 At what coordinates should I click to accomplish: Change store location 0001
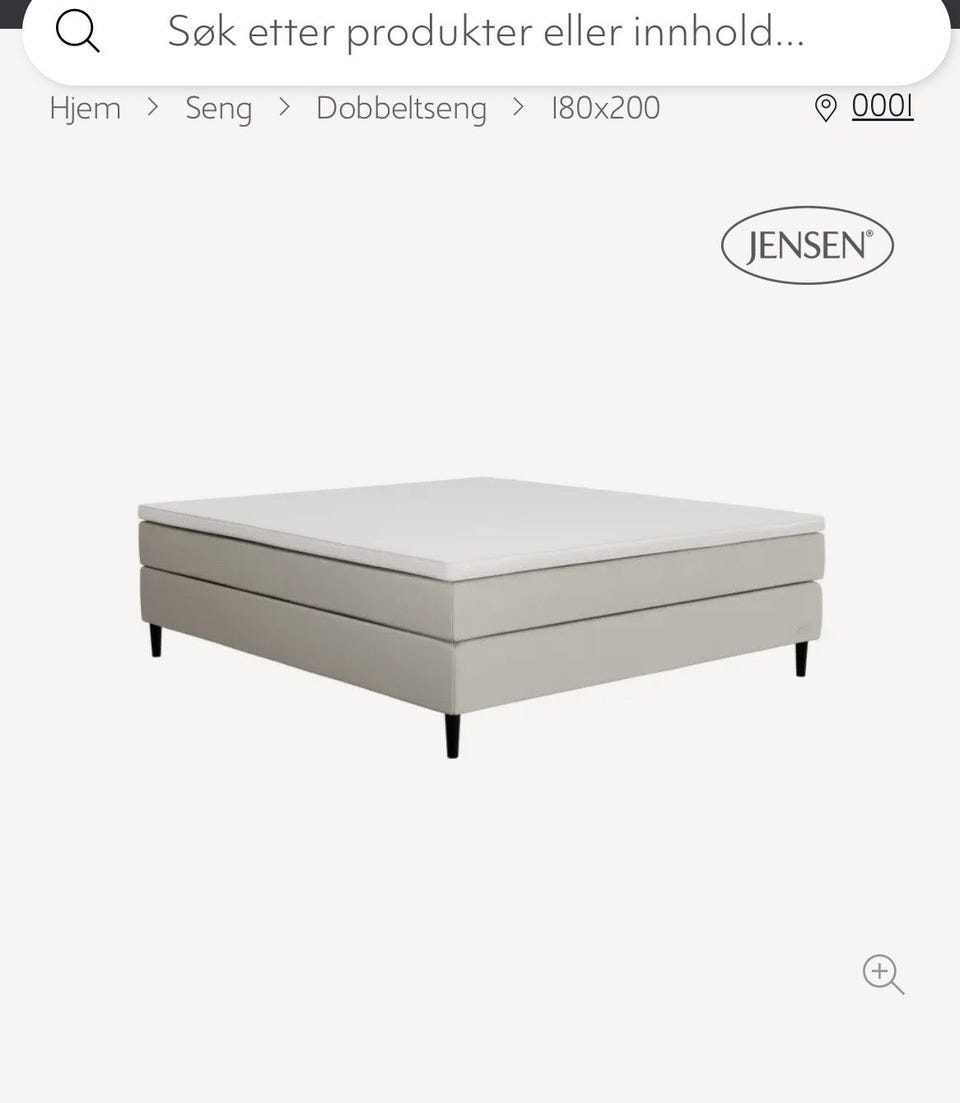tap(881, 106)
